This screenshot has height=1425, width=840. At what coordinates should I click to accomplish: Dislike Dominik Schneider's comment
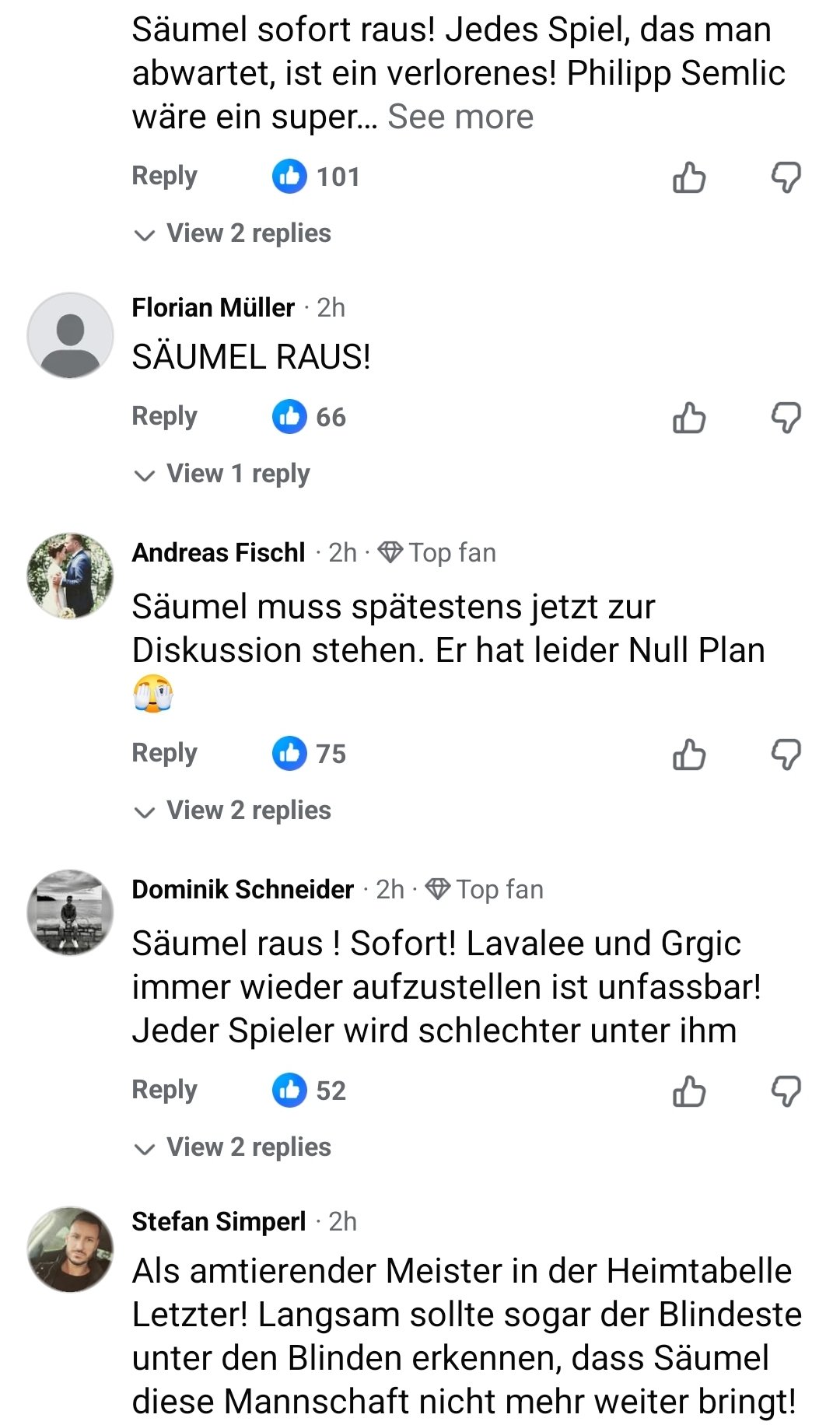click(786, 1091)
